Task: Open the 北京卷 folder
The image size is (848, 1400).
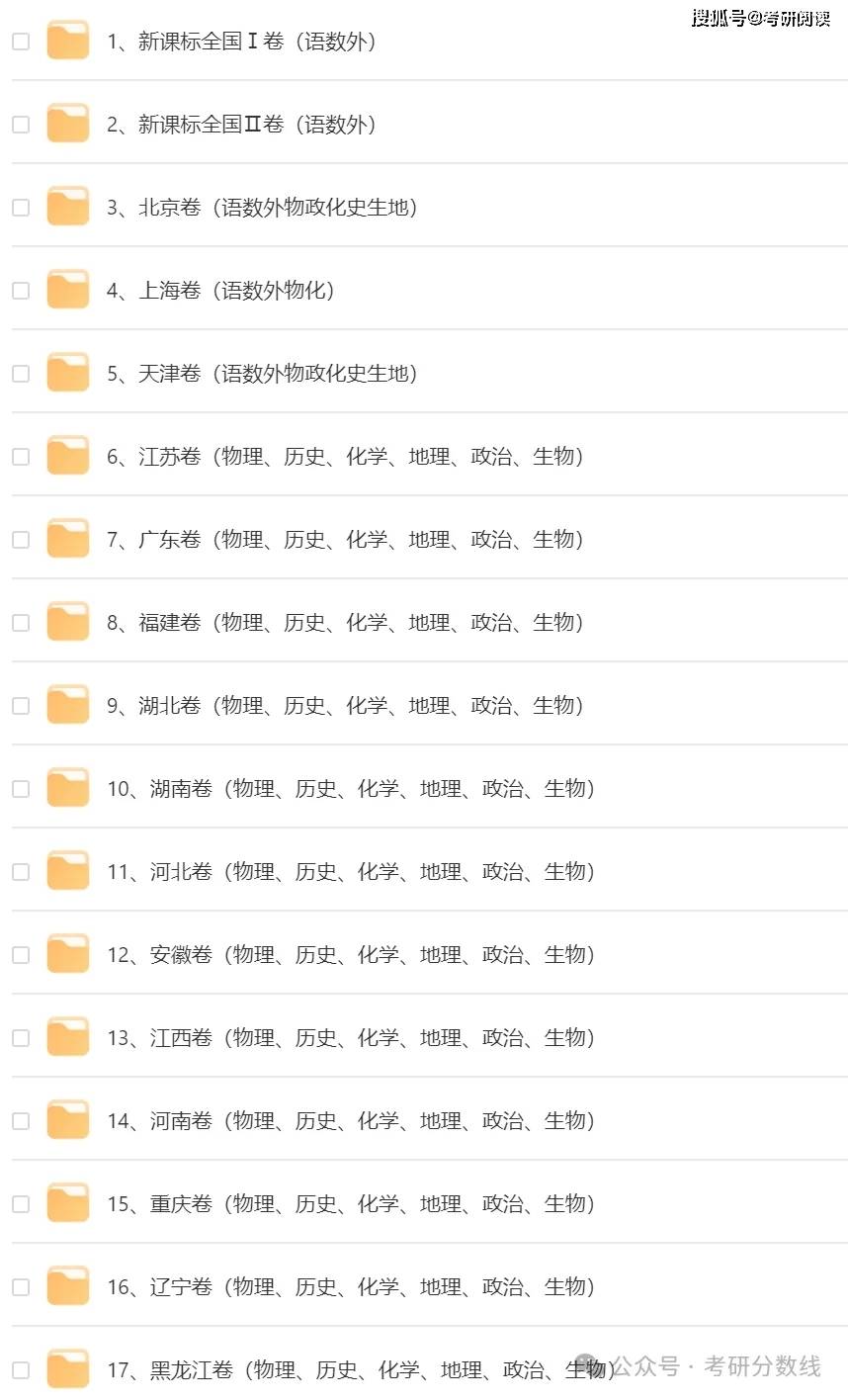Action: pos(262,208)
